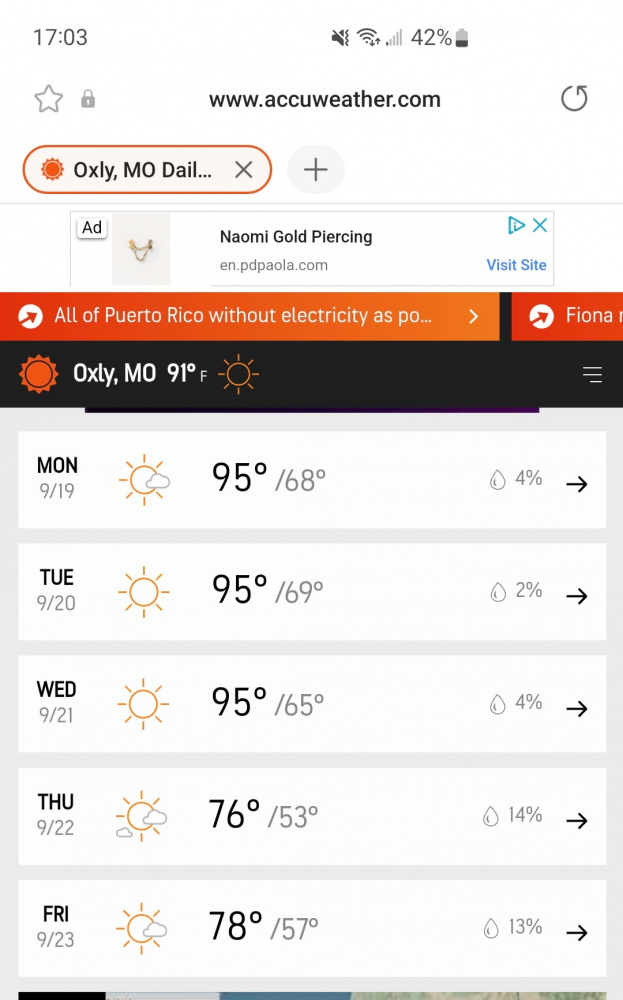This screenshot has height=1000, width=623.
Task: Open Tuesday 9/20 forecast details
Action: coord(312,592)
